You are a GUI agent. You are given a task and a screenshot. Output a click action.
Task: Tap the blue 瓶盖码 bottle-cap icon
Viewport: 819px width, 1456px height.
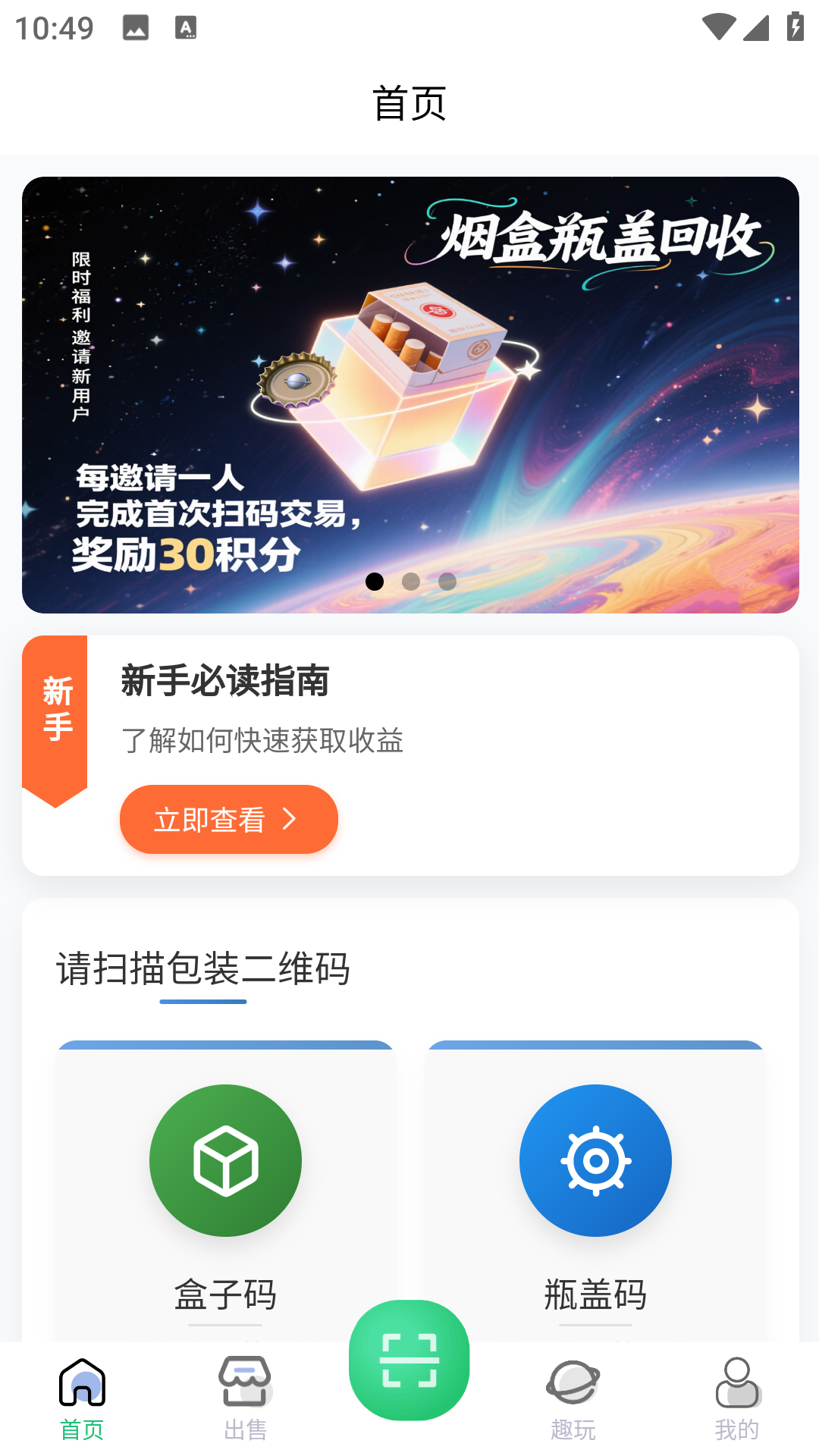coord(596,1161)
